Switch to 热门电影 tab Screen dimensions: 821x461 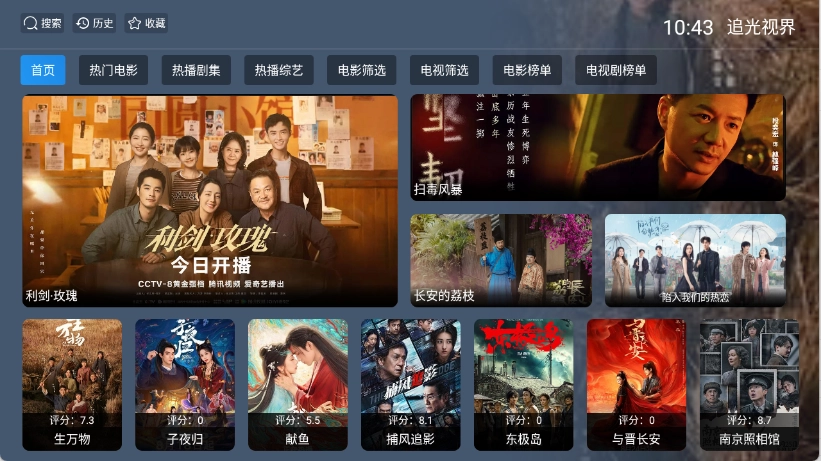click(x=113, y=70)
